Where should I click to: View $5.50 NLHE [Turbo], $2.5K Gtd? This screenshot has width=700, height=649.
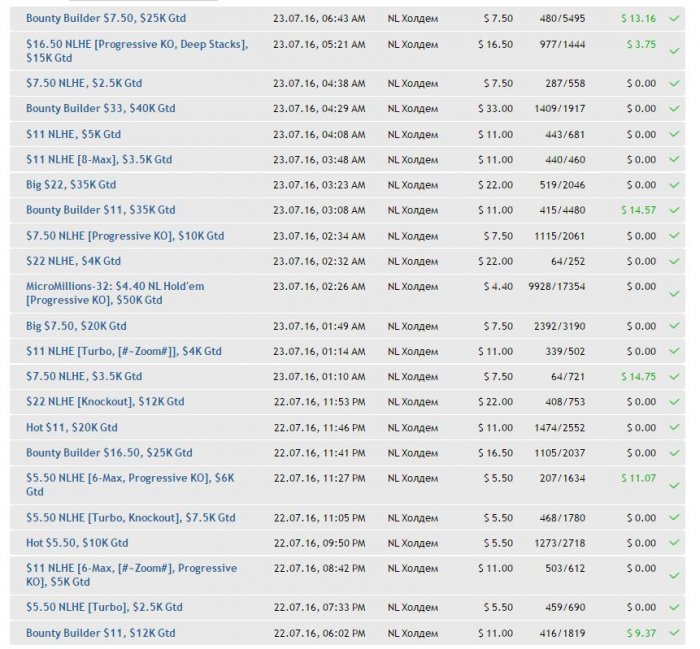[x=104, y=607]
